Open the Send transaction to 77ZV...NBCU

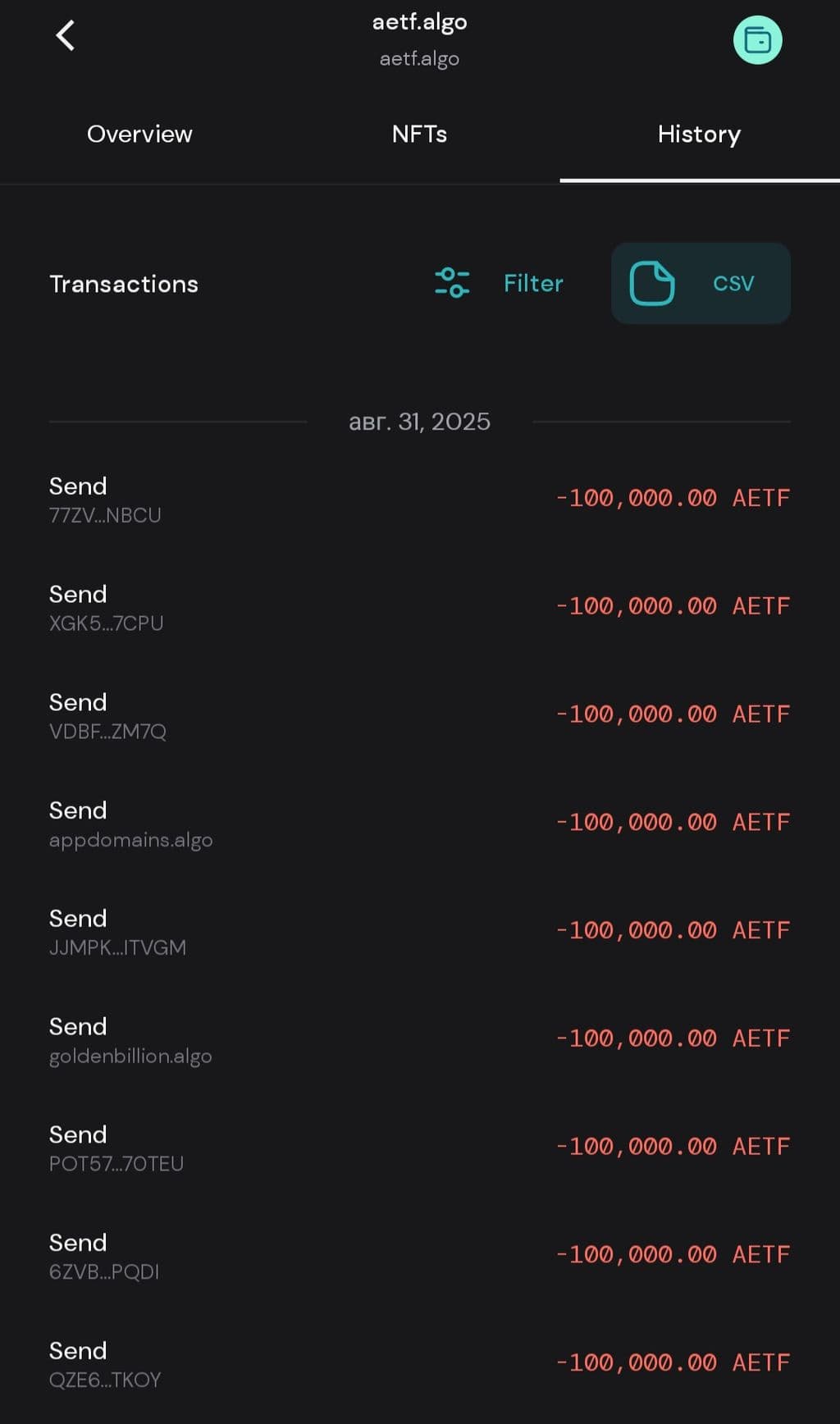419,499
